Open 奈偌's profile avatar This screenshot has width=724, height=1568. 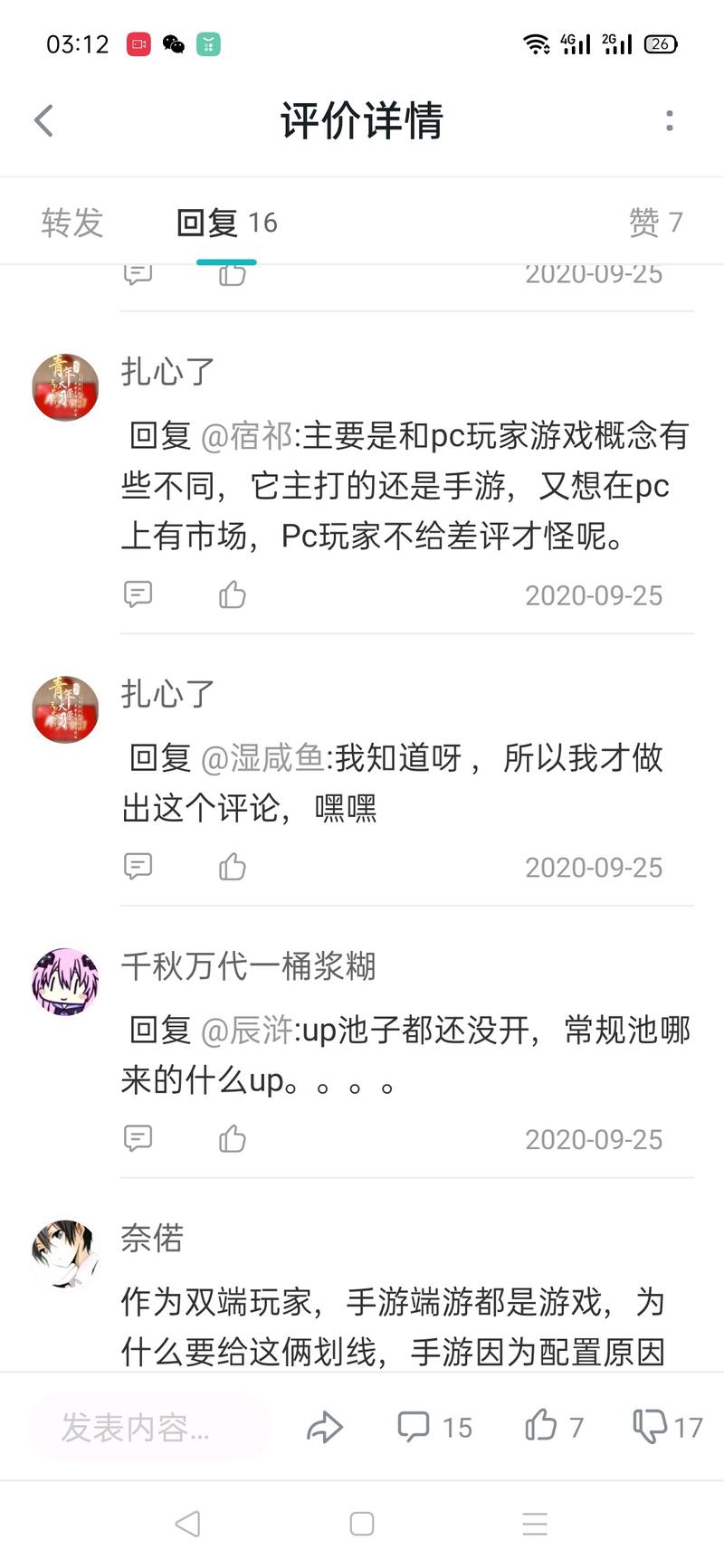pyautogui.click(x=65, y=1253)
